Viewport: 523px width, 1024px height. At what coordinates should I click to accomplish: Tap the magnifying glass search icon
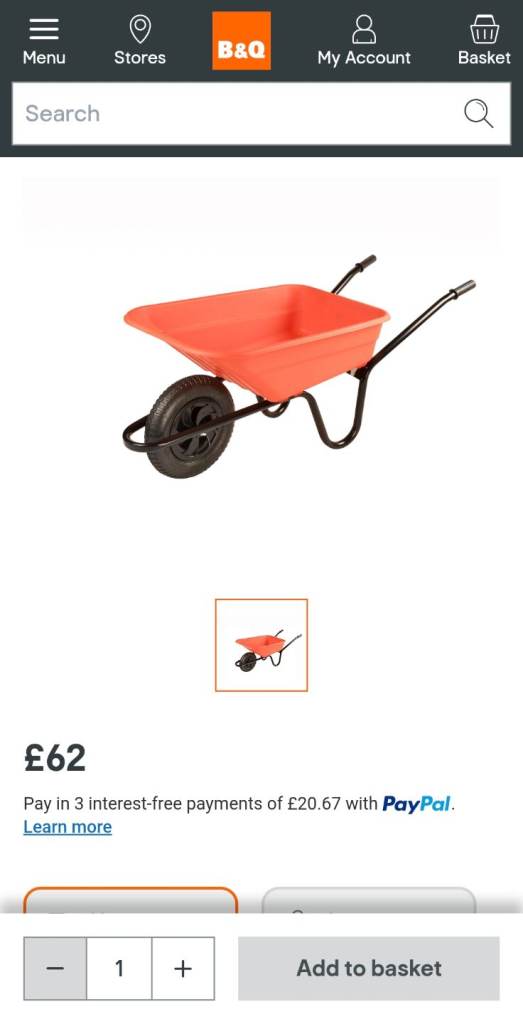(x=478, y=114)
